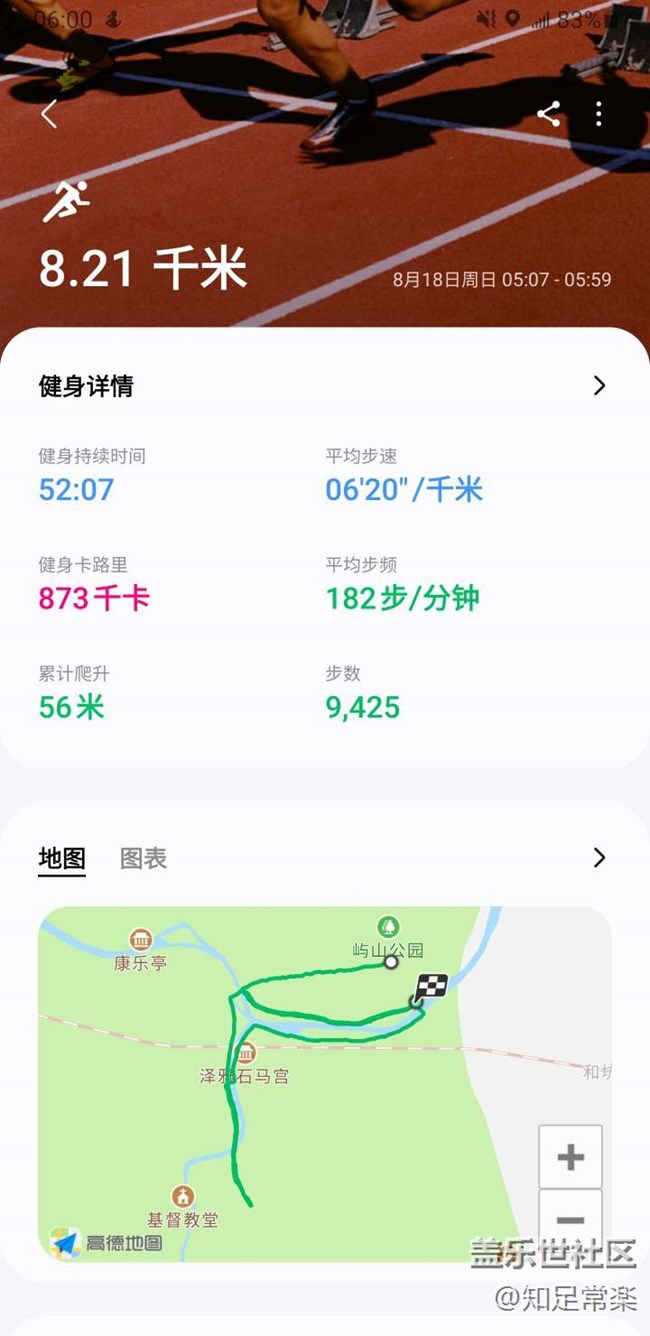Expand 健身详情 with its chevron
Image resolution: width=650 pixels, height=1336 pixels.
coord(599,386)
